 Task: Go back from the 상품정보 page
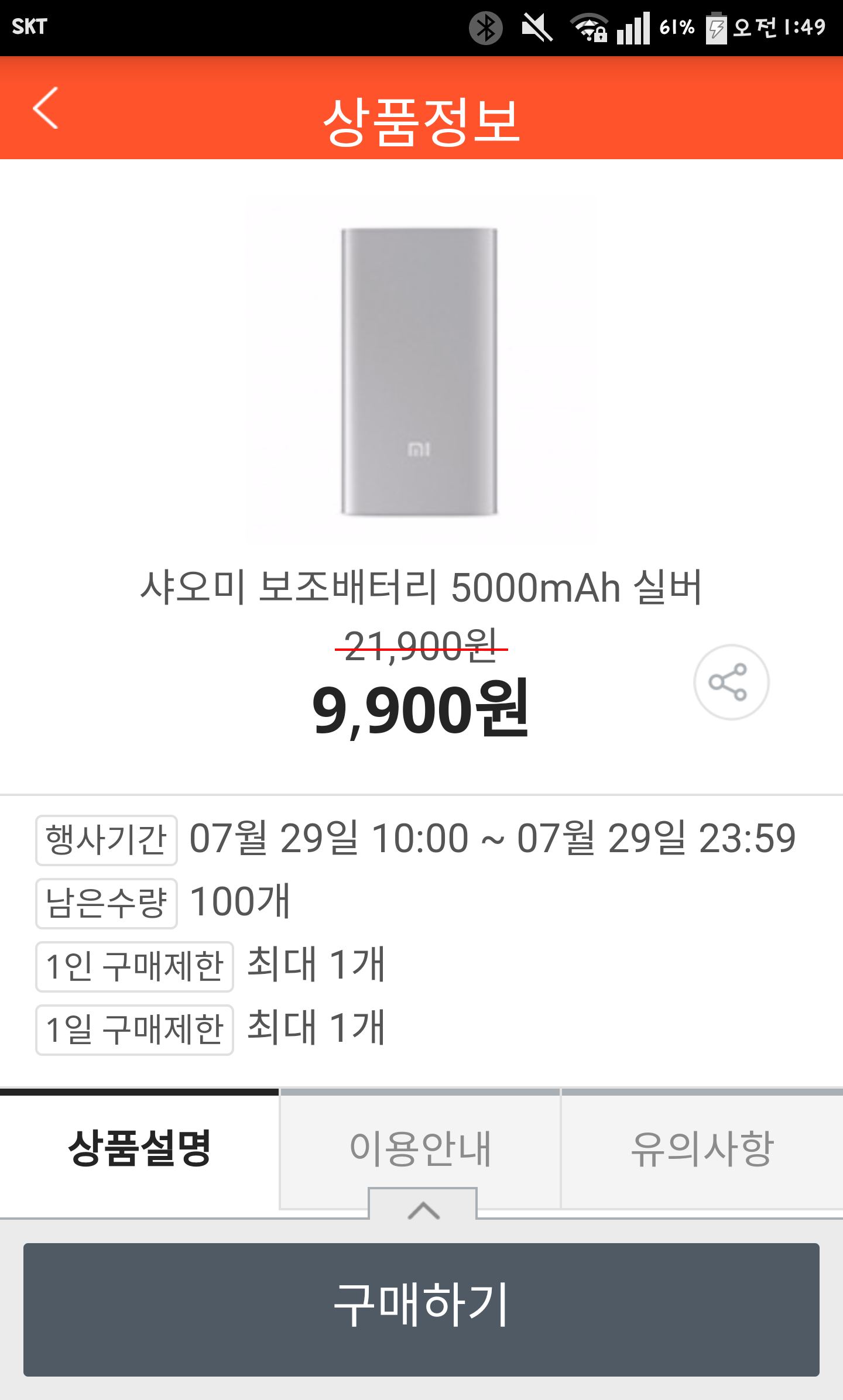click(x=46, y=108)
